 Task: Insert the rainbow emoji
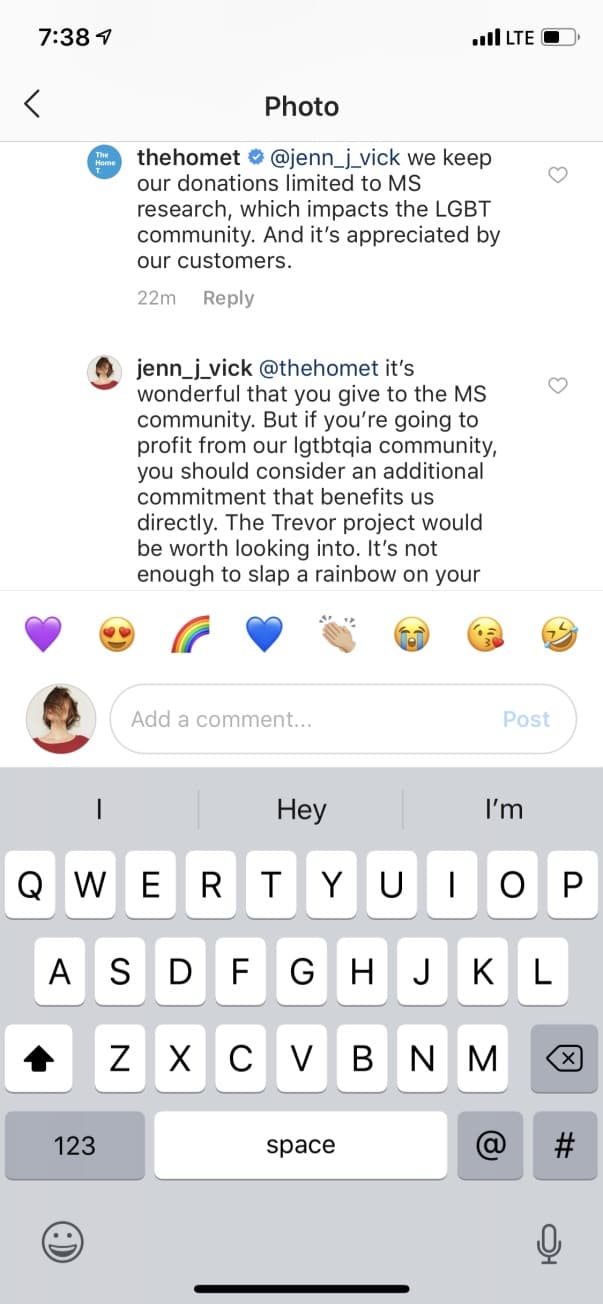tap(191, 634)
